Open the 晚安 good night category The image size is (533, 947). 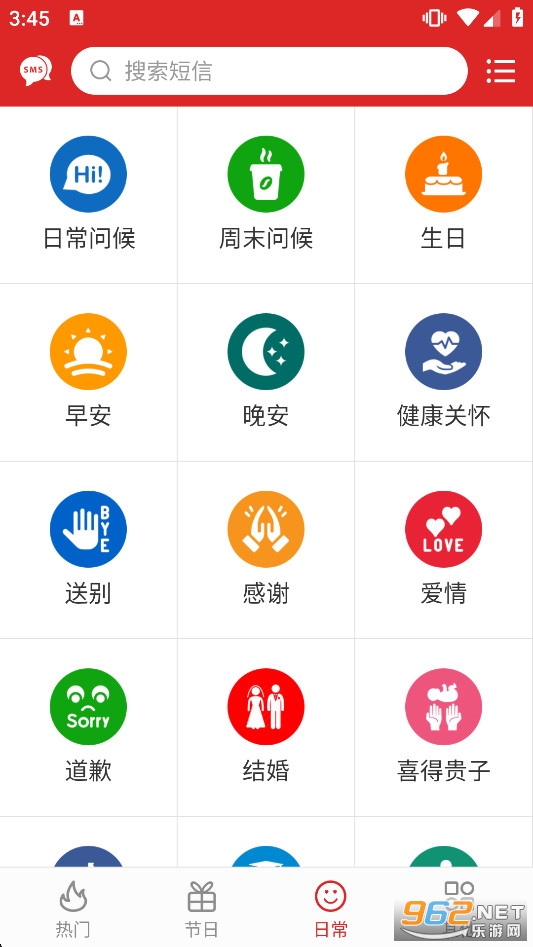click(x=266, y=373)
